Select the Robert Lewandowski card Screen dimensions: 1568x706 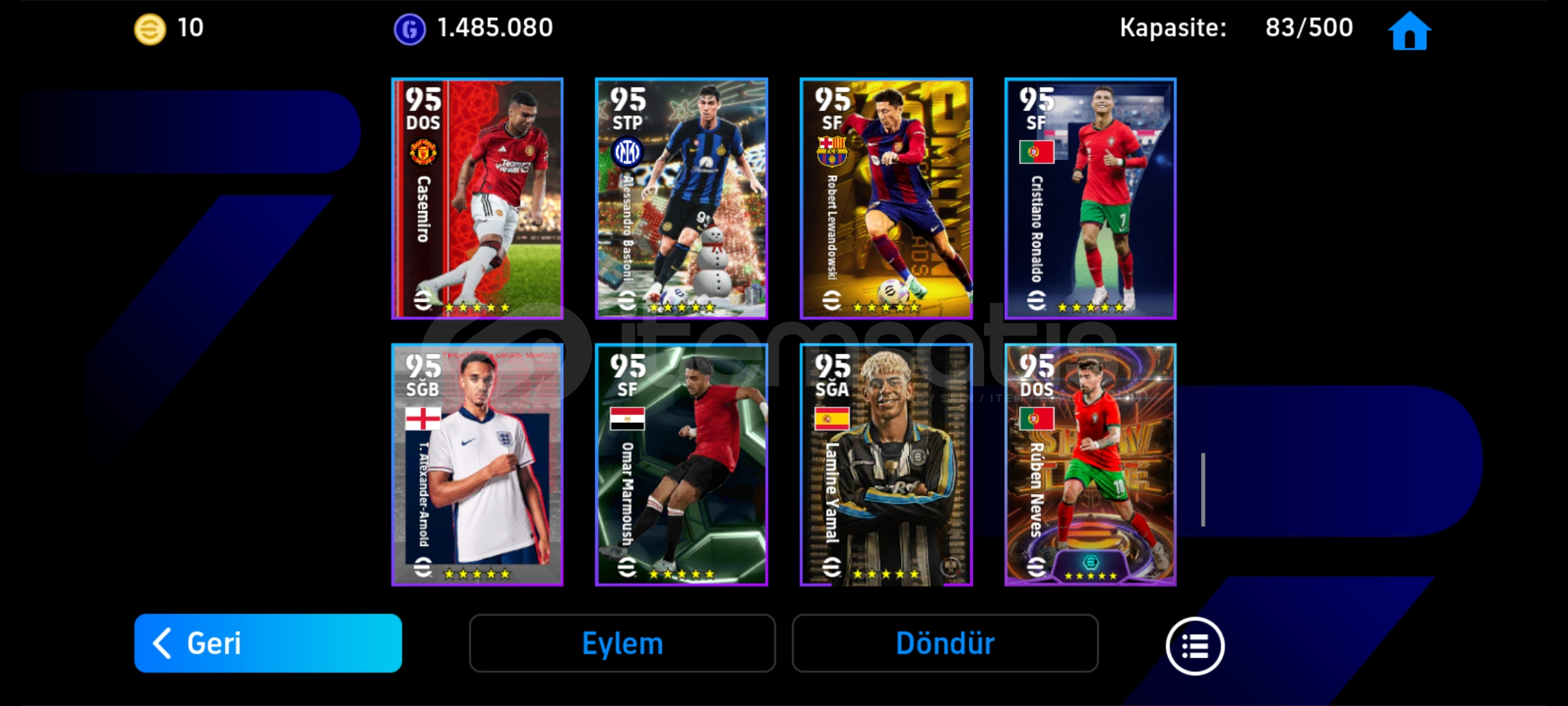pos(886,199)
